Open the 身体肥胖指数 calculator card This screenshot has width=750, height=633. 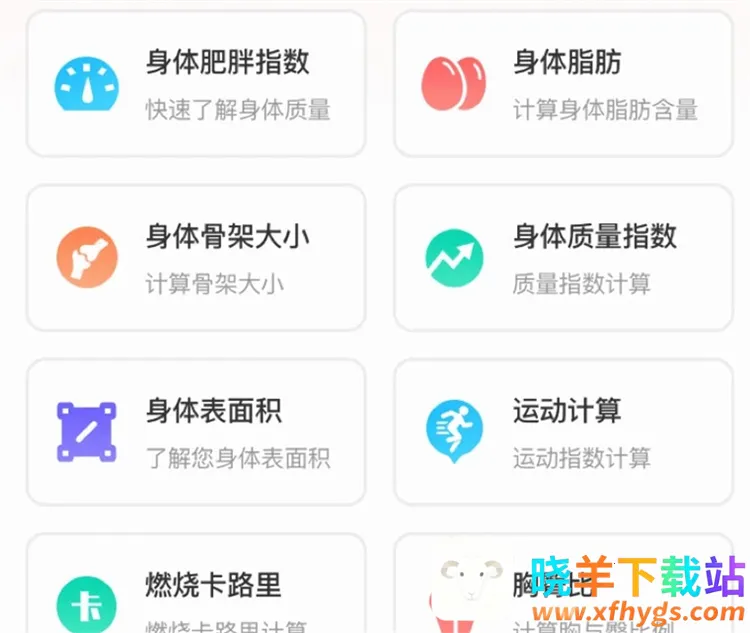click(195, 84)
